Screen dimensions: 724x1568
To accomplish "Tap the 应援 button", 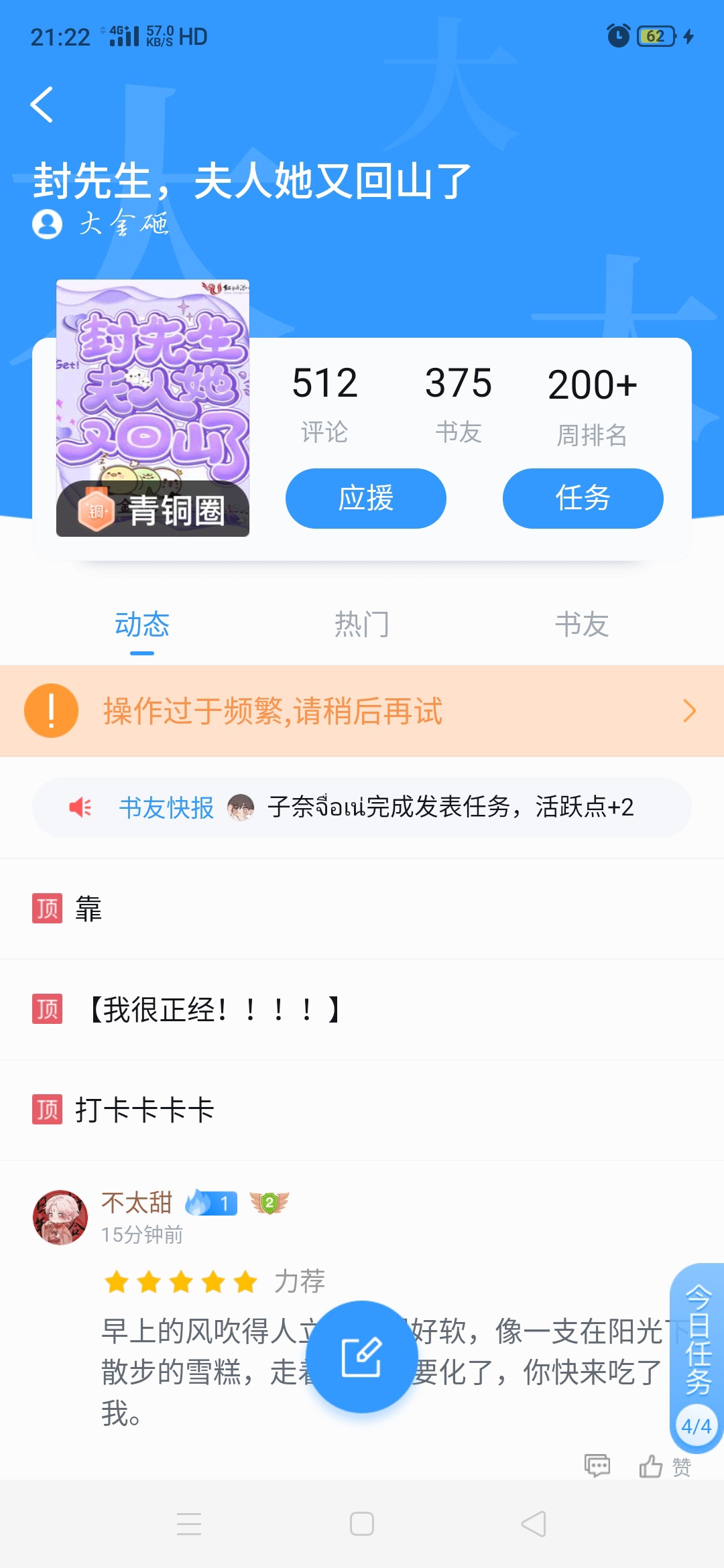I will click(x=365, y=499).
